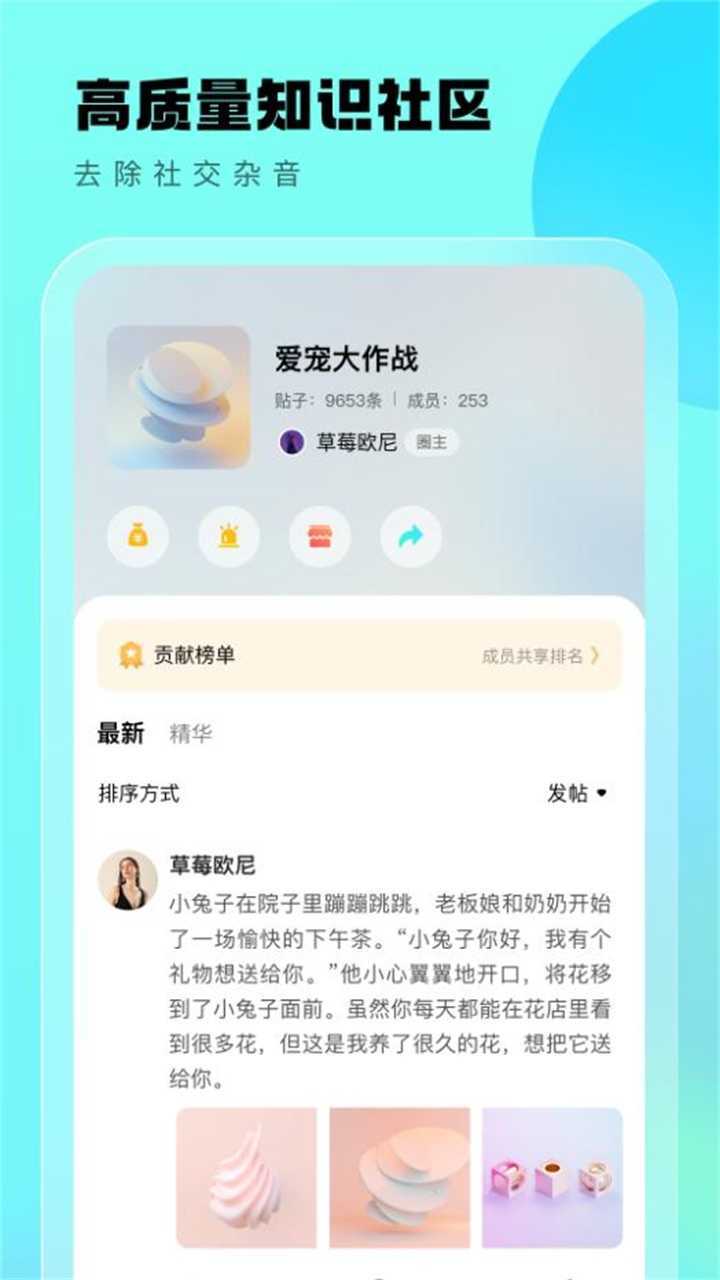
Task: Select the alarm lamp sign-in icon
Action: click(229, 537)
